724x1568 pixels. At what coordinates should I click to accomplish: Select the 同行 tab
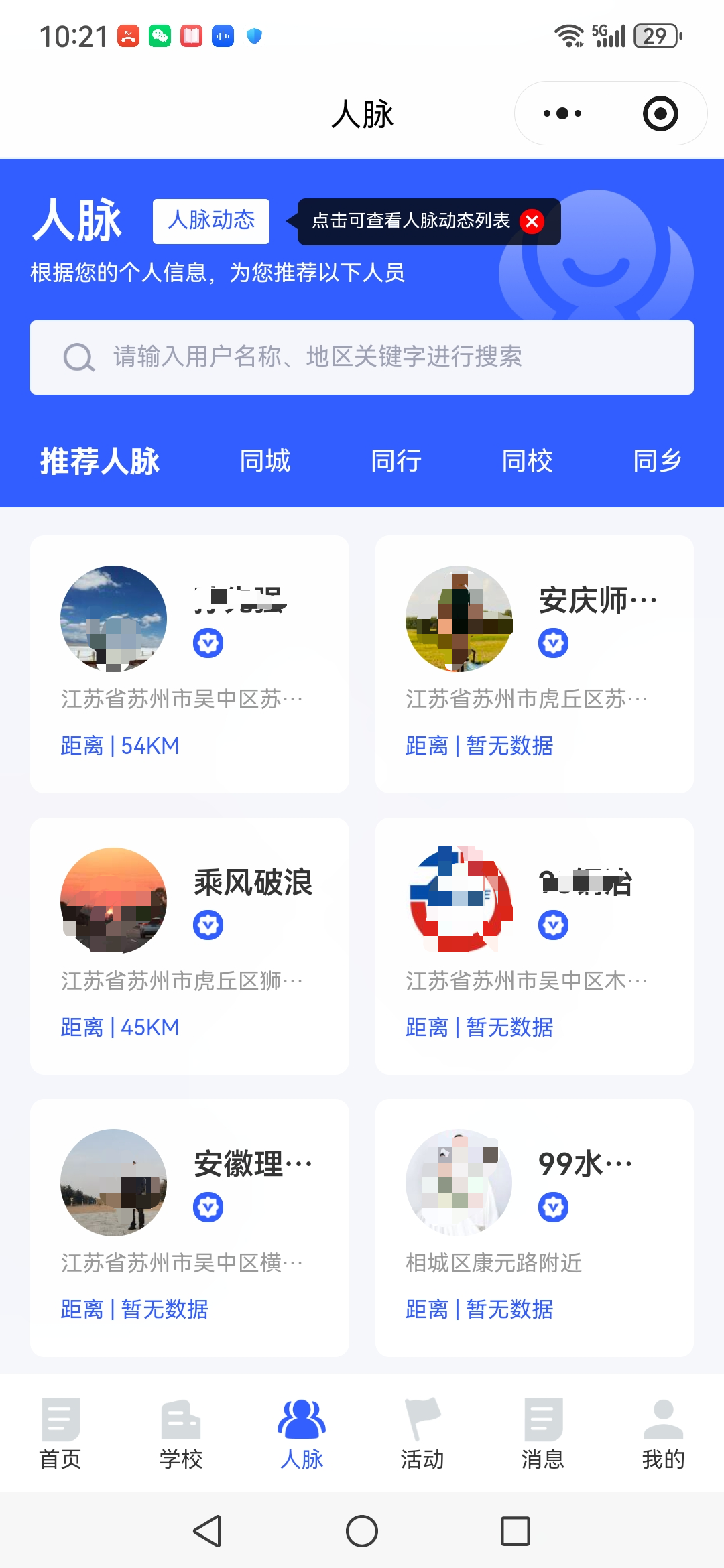pos(396,461)
